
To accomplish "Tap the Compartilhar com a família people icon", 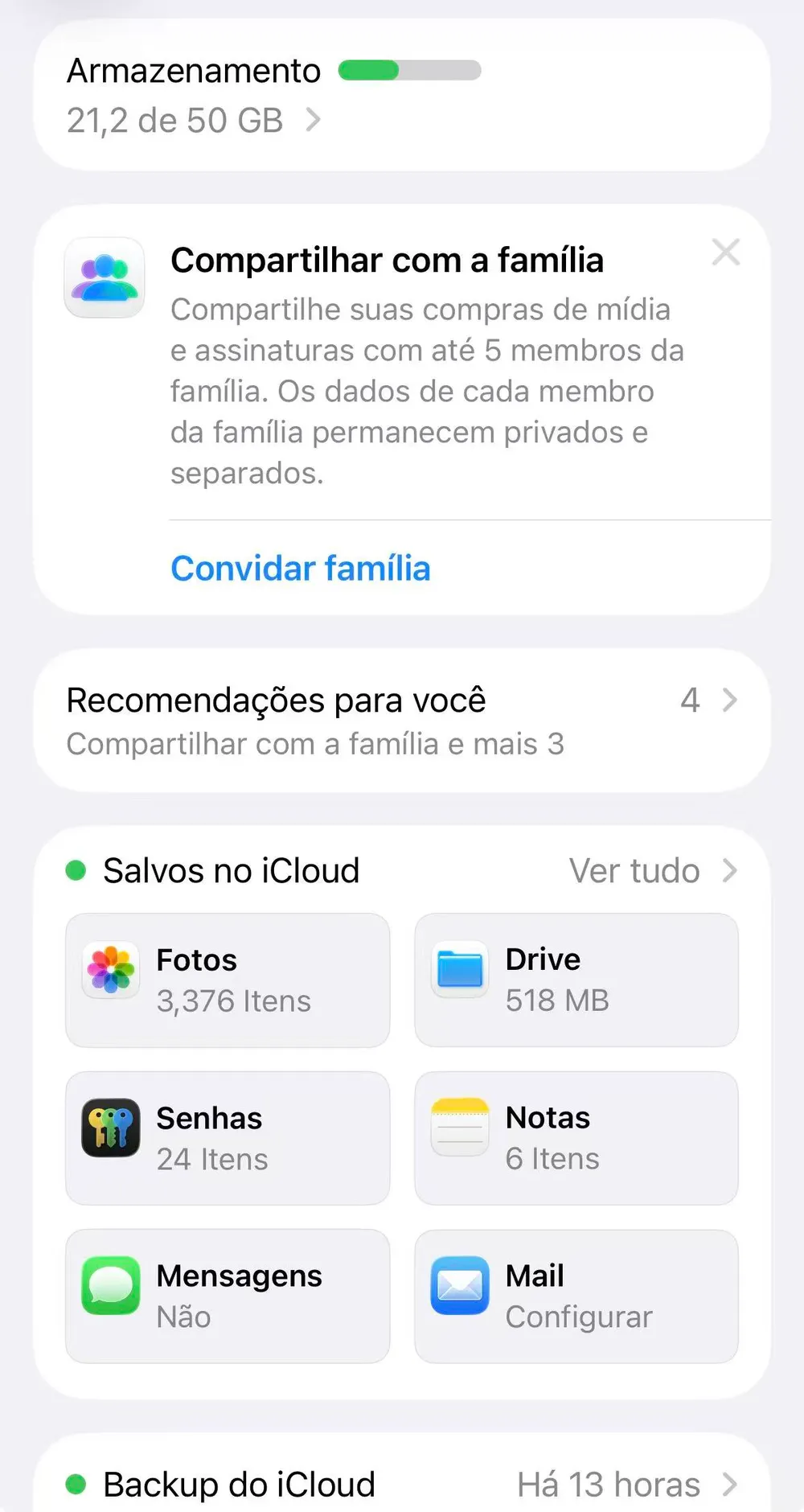I will coord(105,277).
